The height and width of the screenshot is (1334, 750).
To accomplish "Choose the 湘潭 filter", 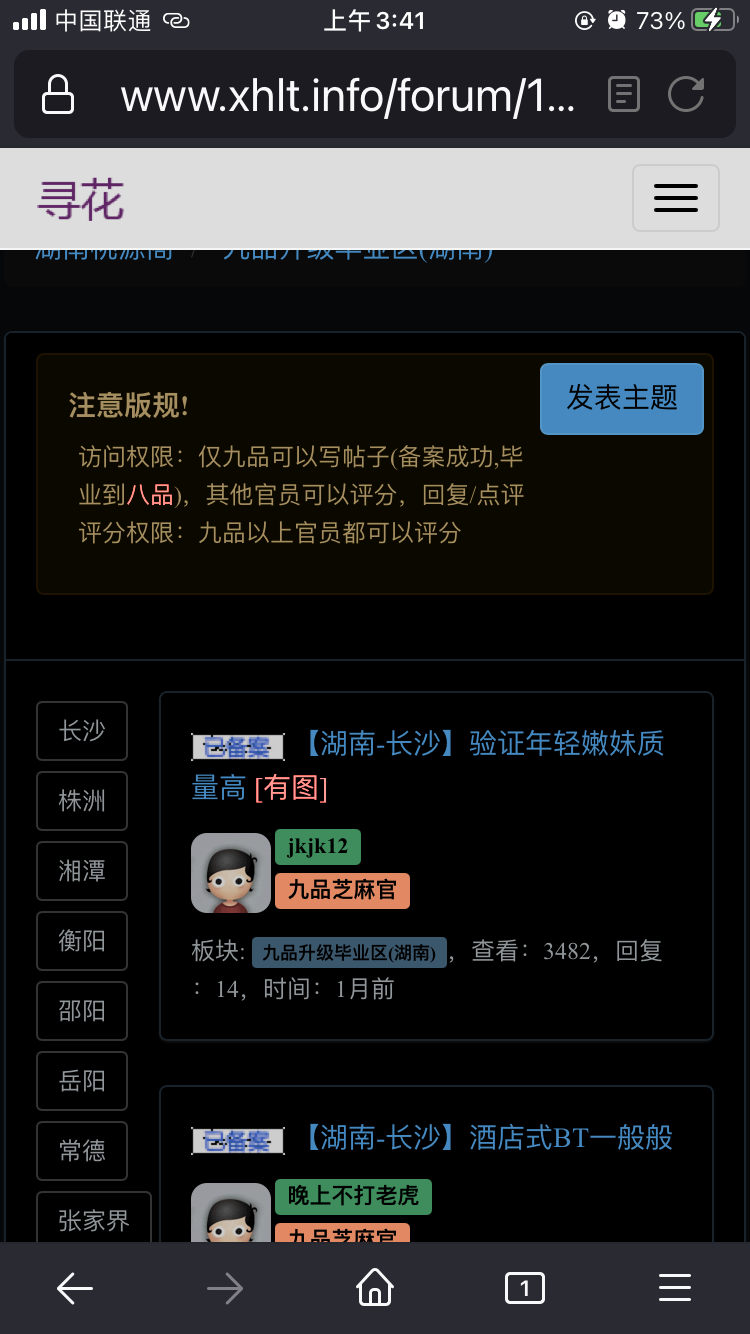I will point(82,871).
